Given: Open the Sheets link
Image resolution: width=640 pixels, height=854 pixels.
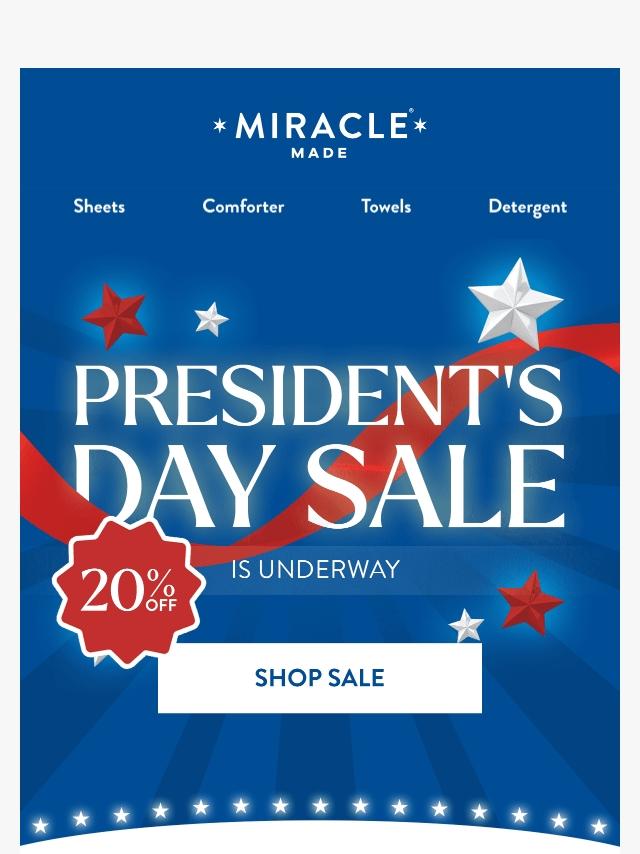Looking at the screenshot, I should 99,206.
